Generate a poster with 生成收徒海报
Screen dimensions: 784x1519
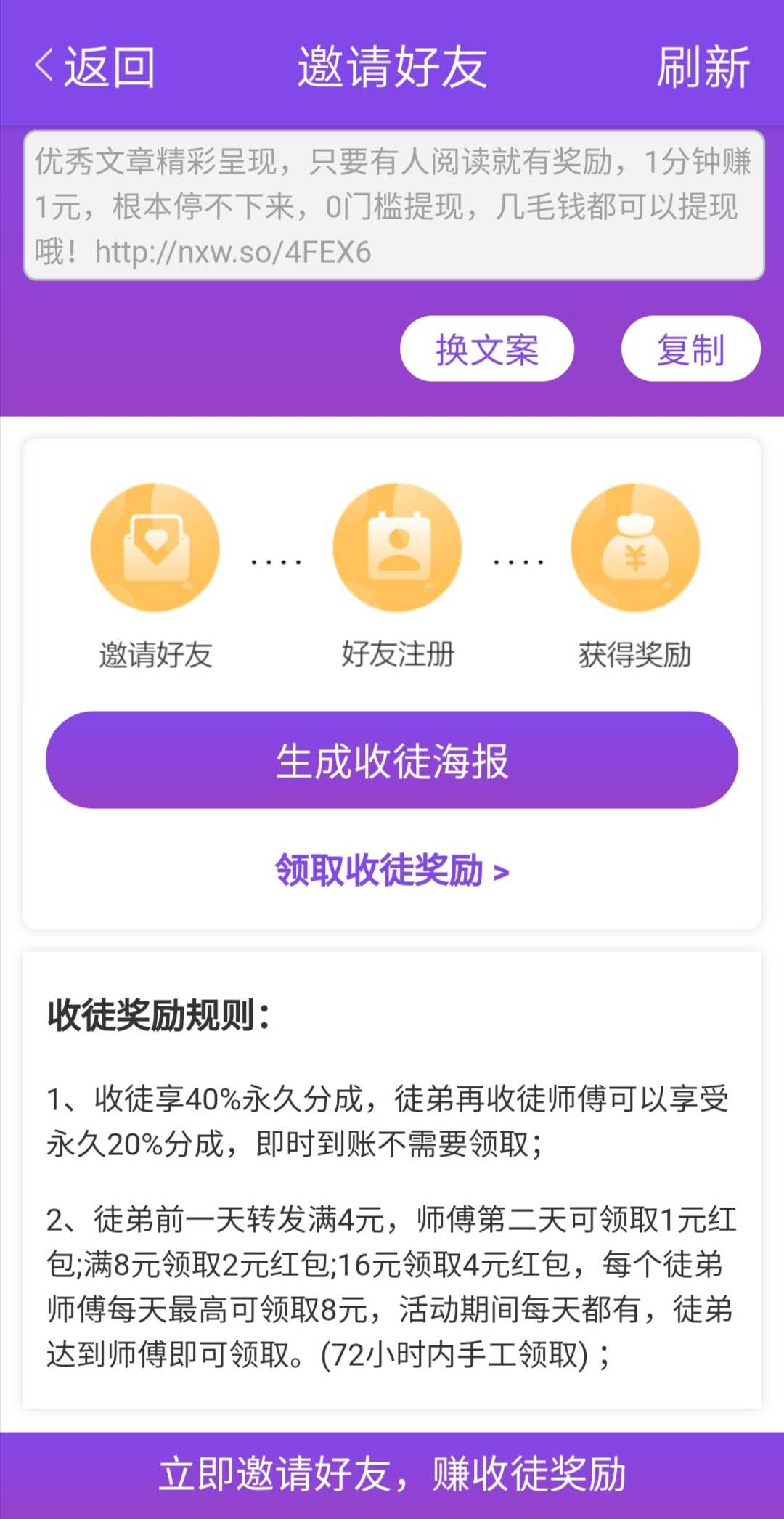click(x=392, y=760)
